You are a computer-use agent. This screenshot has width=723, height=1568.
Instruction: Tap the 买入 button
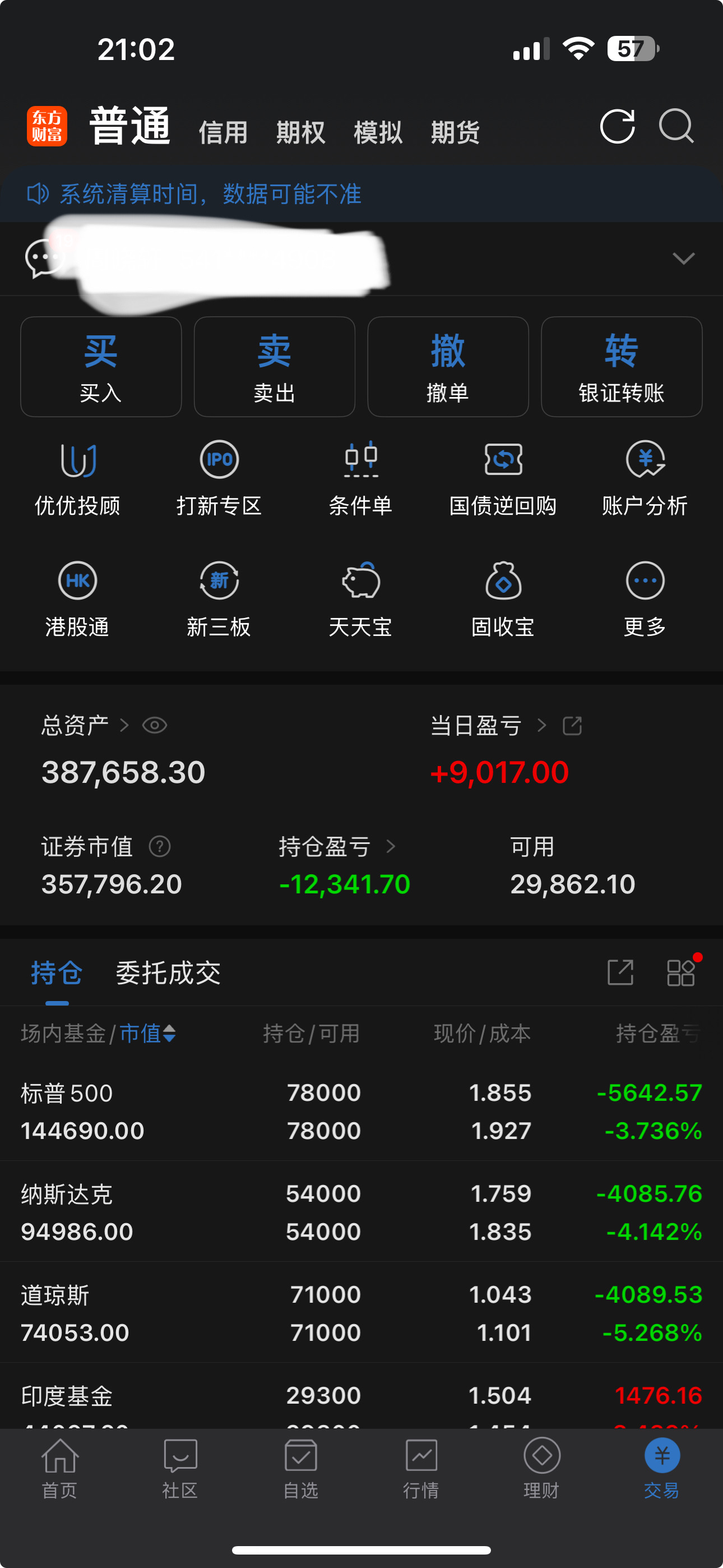[x=101, y=366]
